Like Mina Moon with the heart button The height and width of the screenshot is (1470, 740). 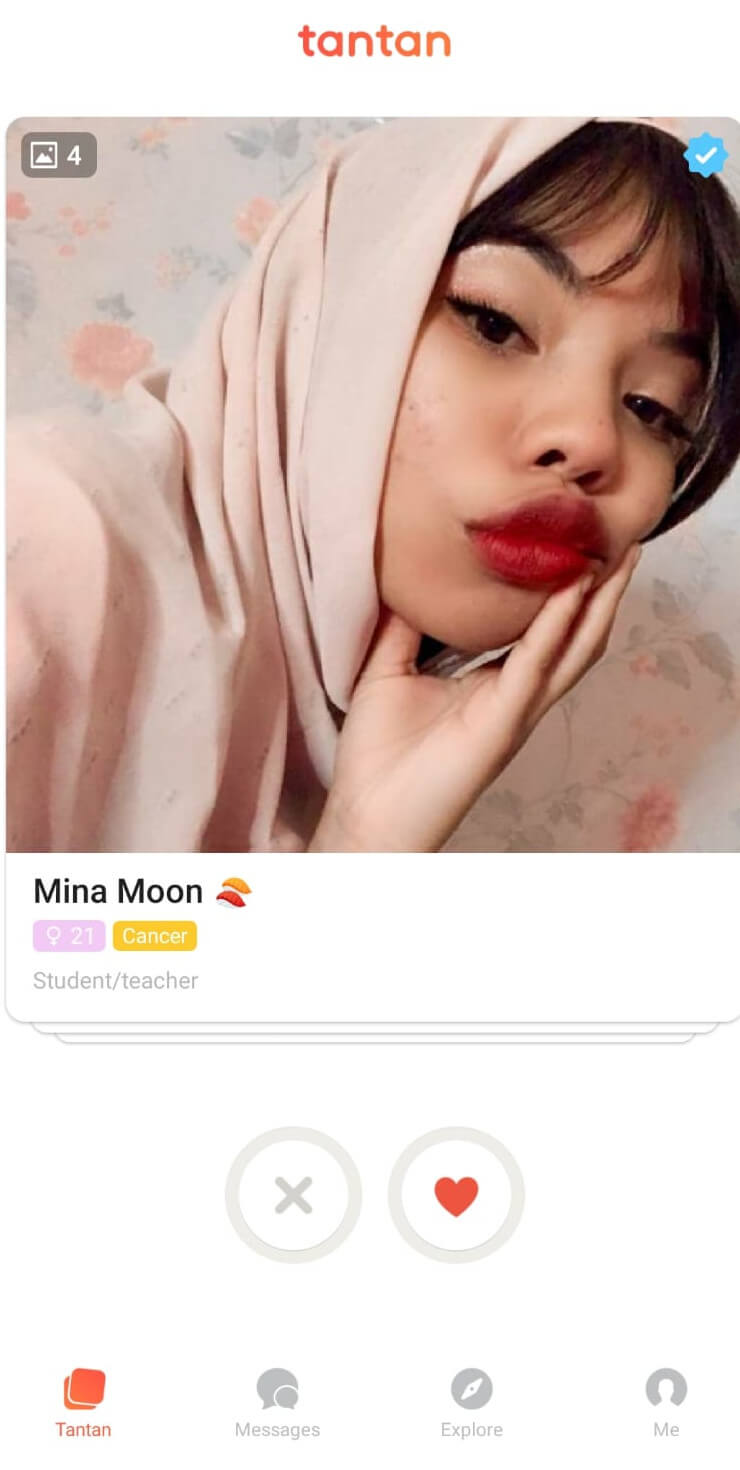point(456,1195)
